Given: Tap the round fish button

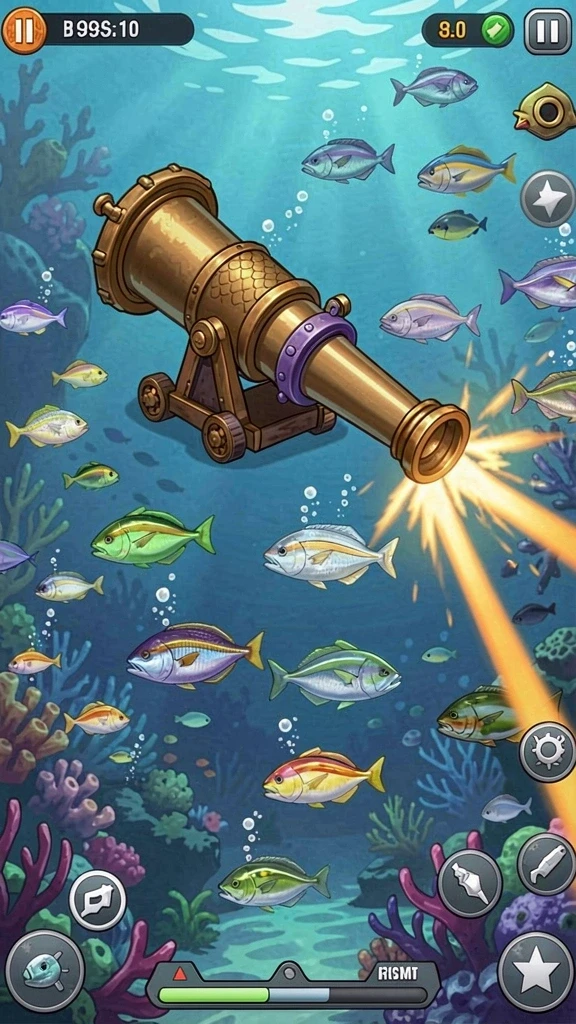Looking at the screenshot, I should 44,970.
